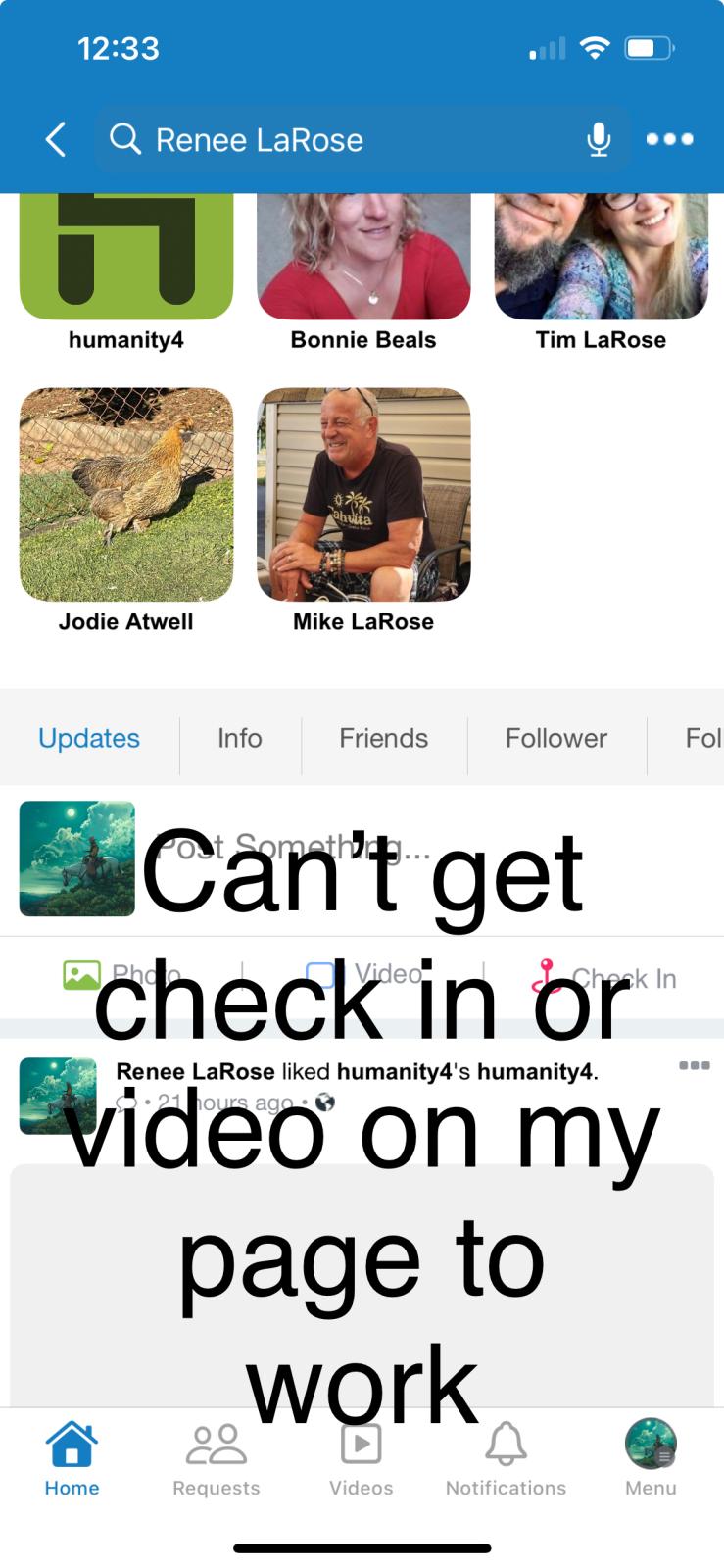The height and width of the screenshot is (1568, 724).
Task: Open options for Renee LaRose's liked post
Action: tap(694, 1065)
